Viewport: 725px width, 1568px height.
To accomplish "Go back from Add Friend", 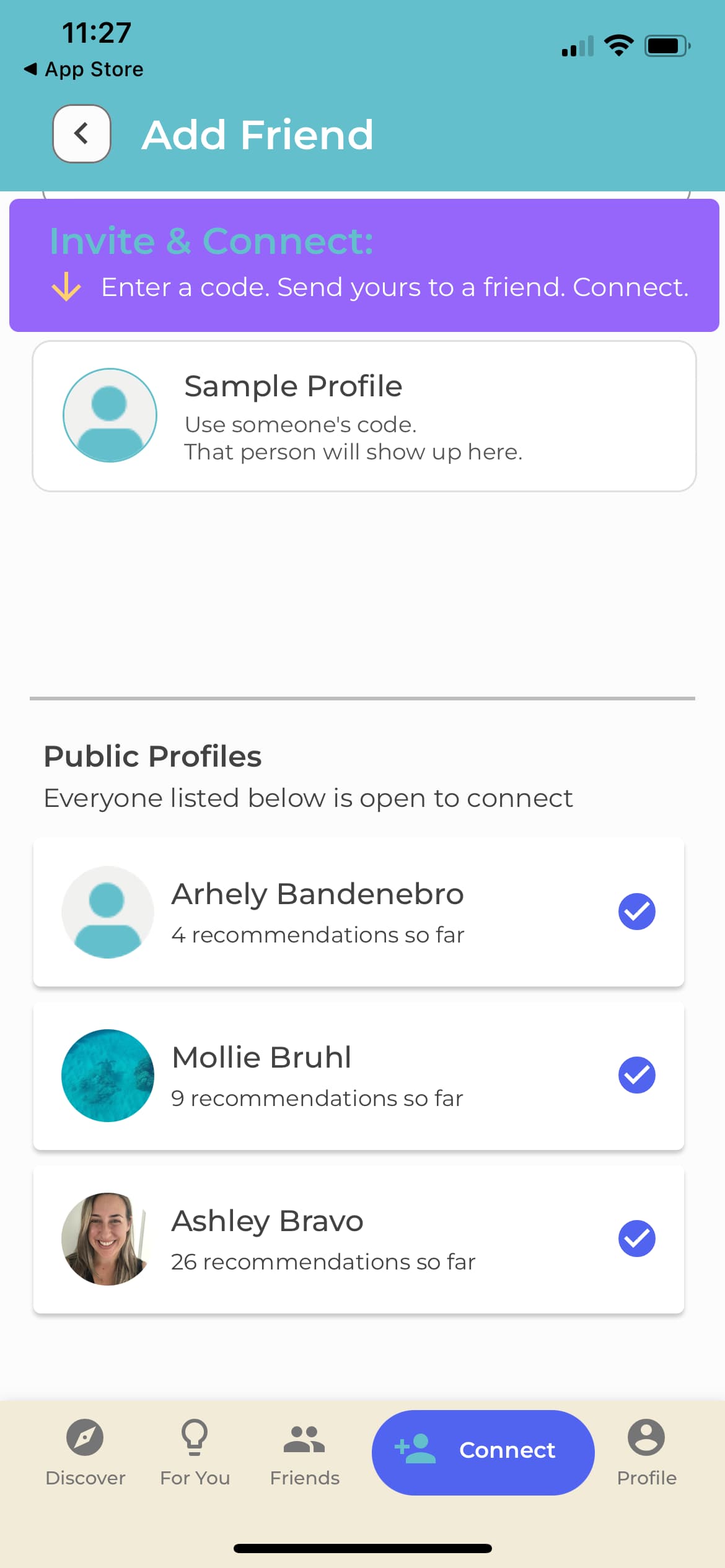I will point(82,134).
